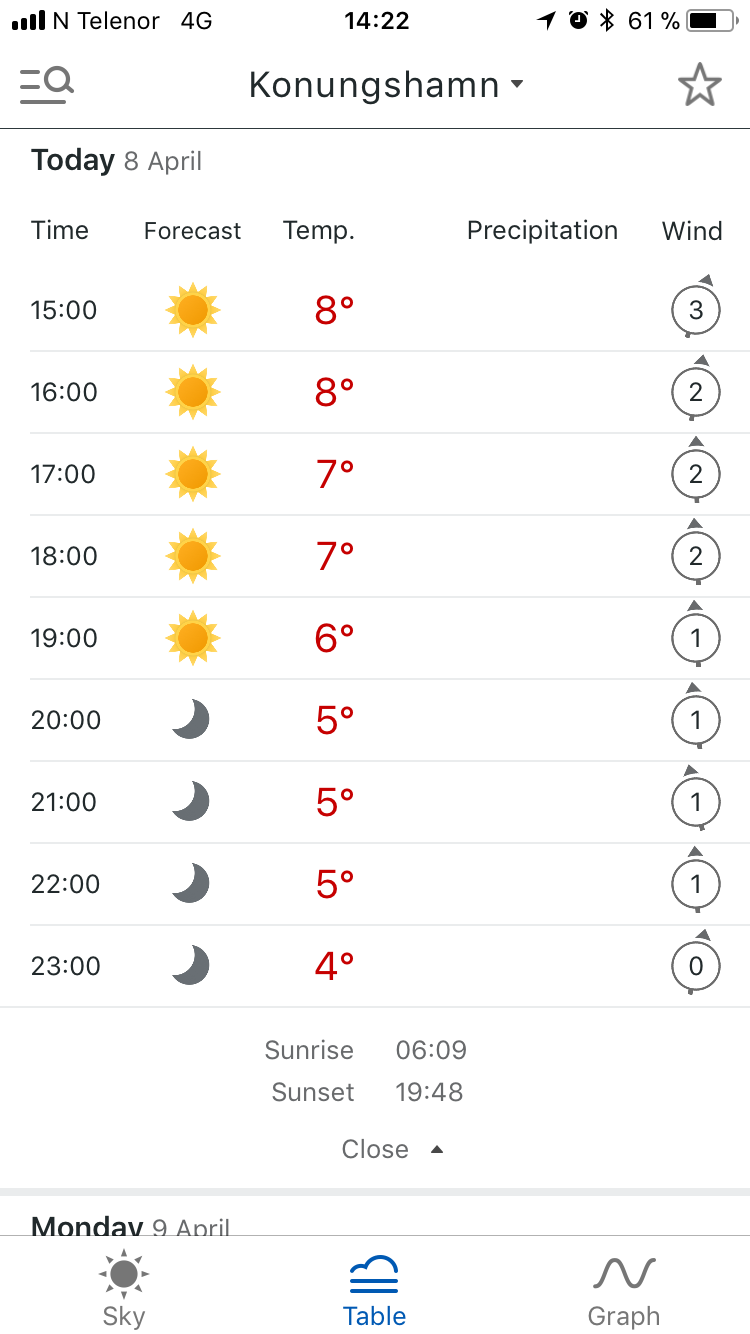Switch to the Graph tab
The width and height of the screenshot is (750, 1334).
tap(624, 1288)
